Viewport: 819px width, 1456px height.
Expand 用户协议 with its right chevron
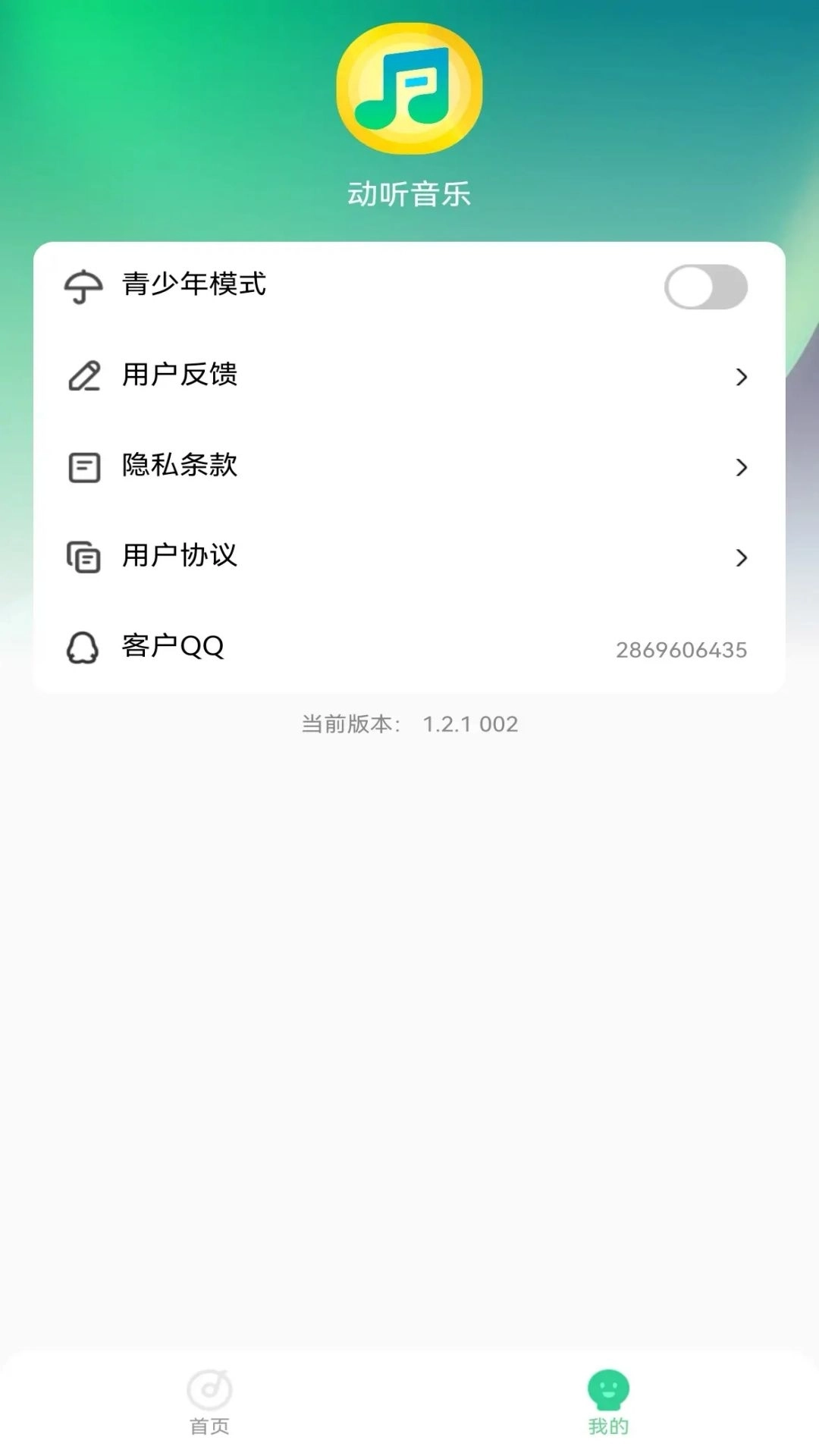coord(742,557)
